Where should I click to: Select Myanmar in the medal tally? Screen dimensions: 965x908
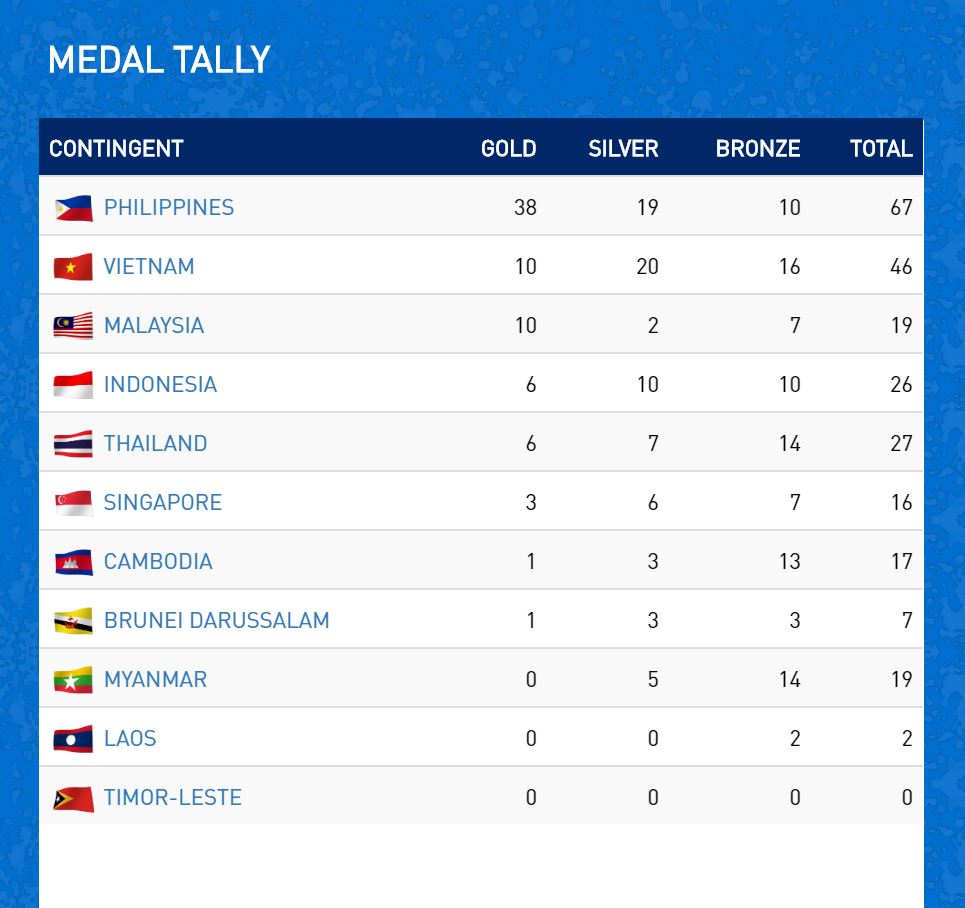[x=155, y=679]
